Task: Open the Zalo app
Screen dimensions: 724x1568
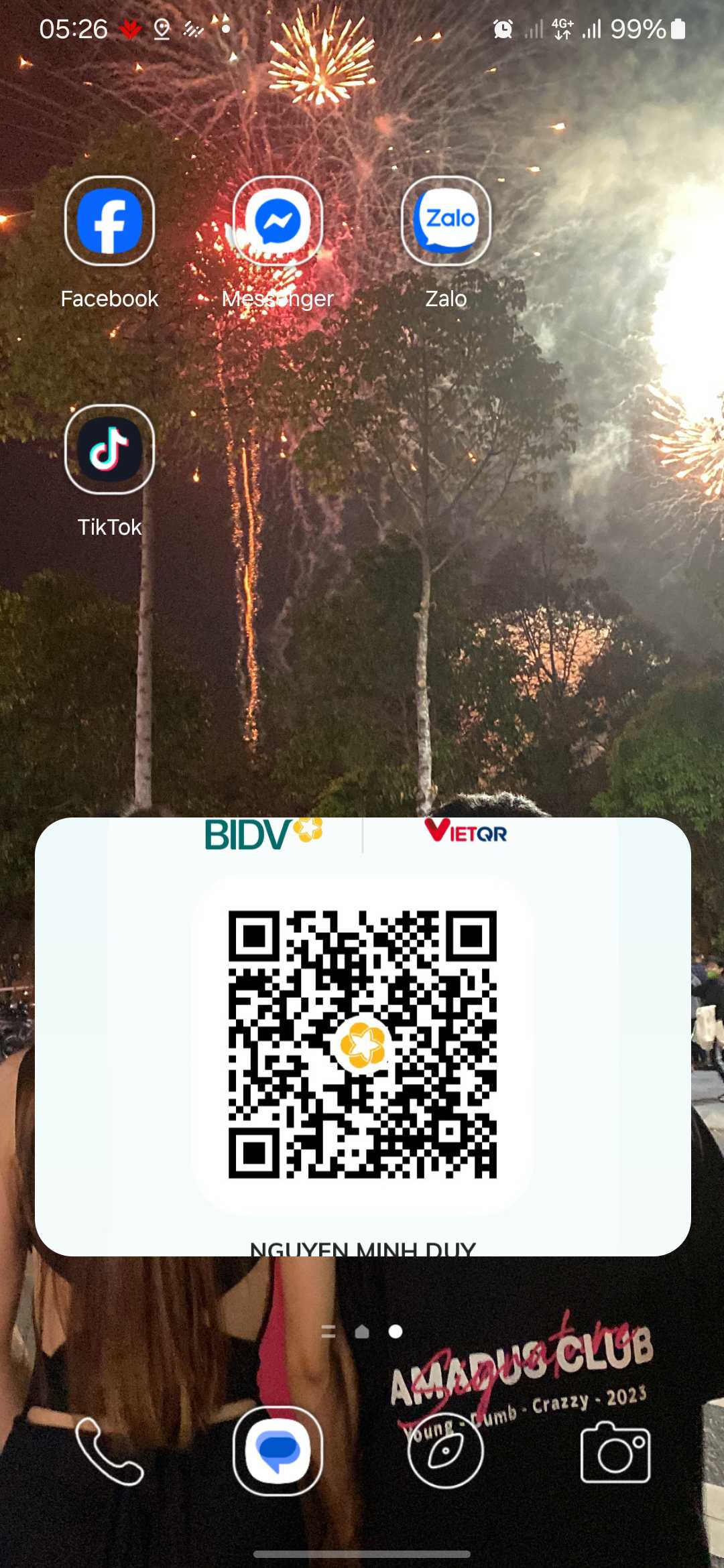Action: tap(446, 221)
